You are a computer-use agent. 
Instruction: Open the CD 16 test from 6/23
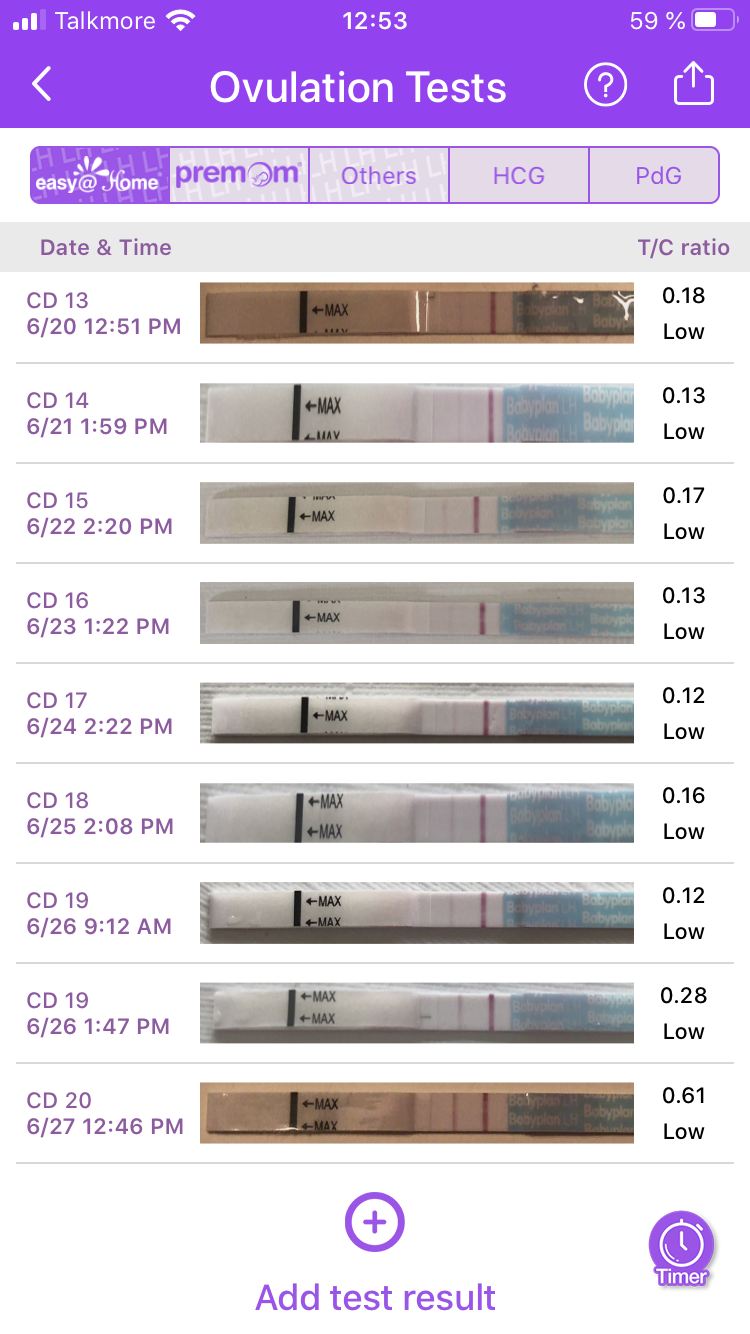375,613
